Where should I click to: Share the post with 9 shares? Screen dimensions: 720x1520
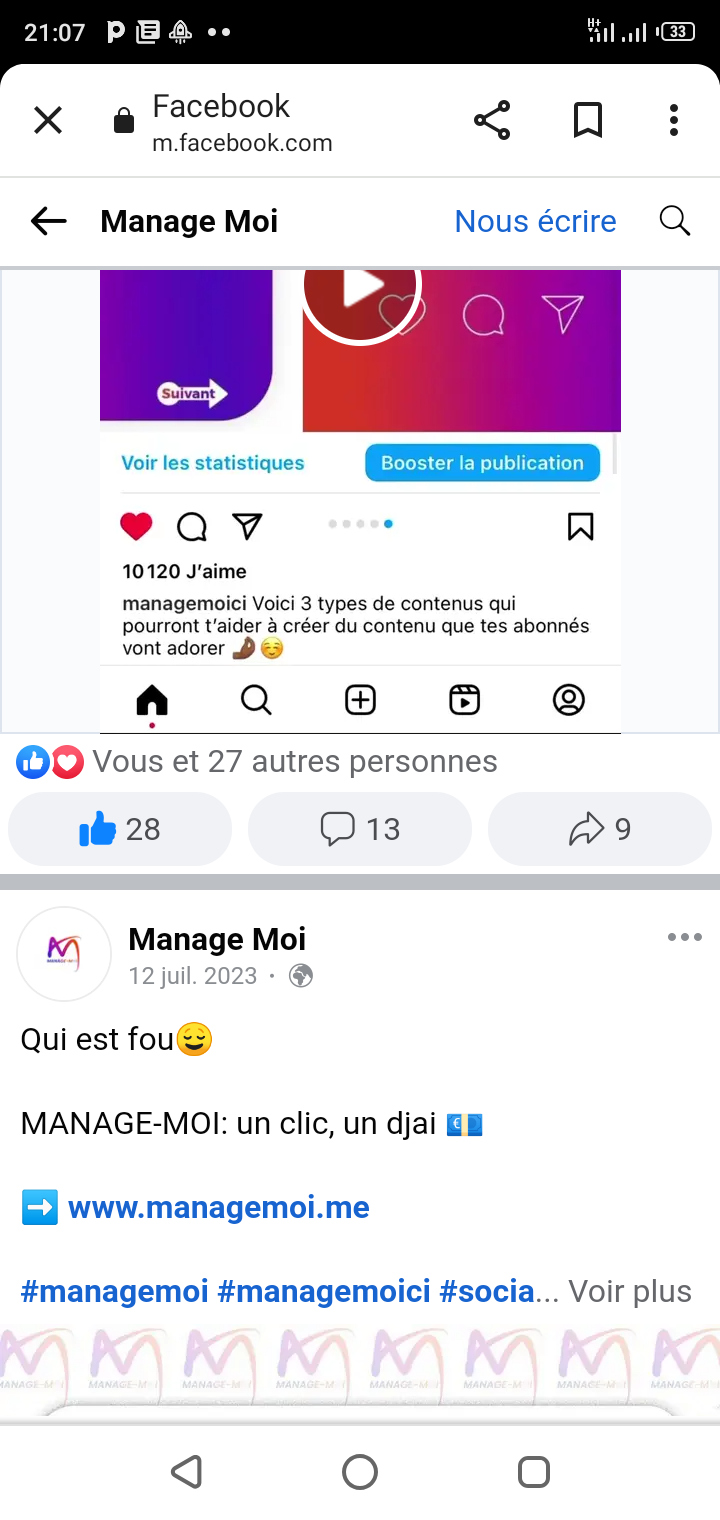(x=600, y=829)
